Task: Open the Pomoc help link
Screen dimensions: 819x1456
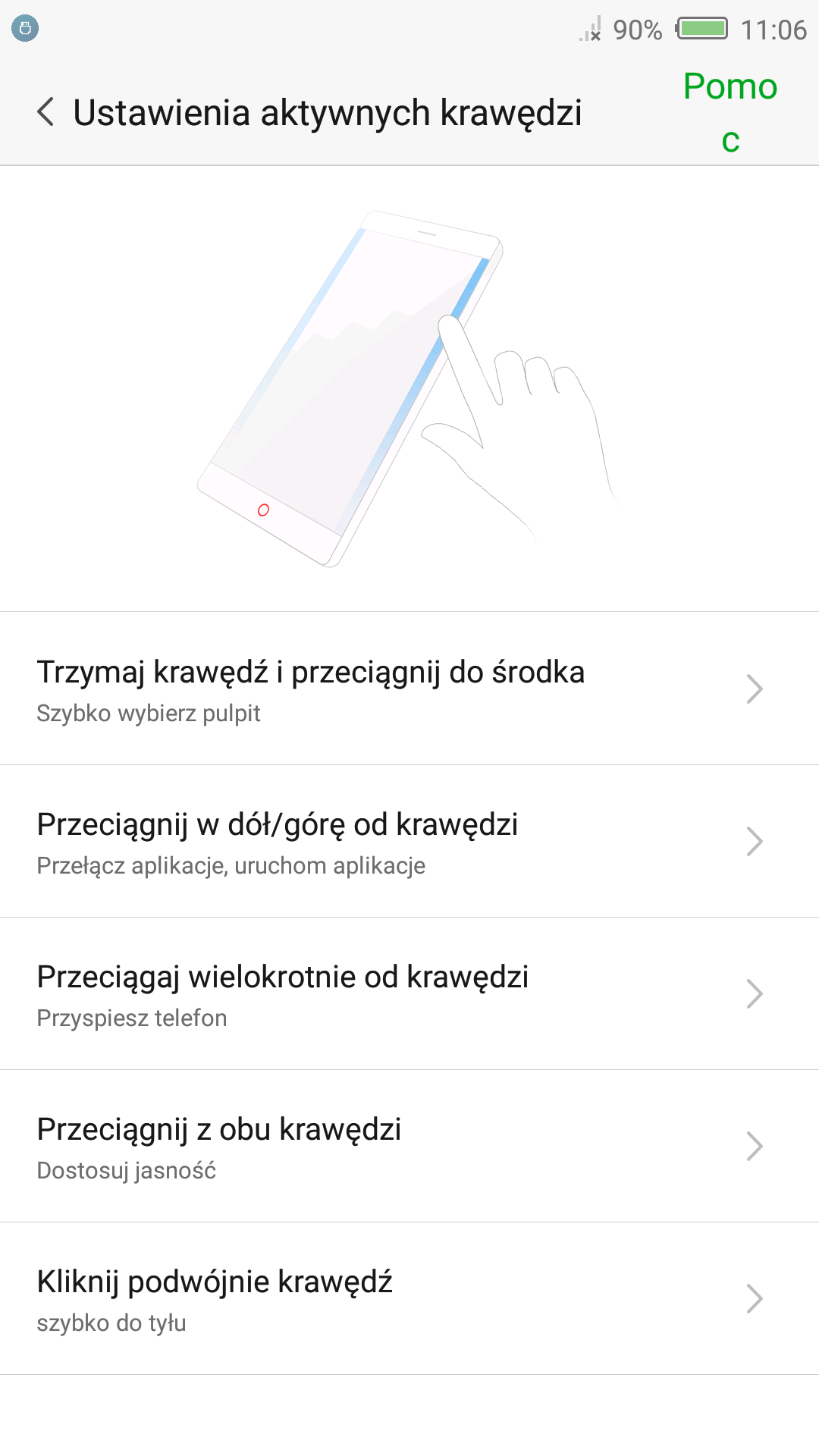Action: coord(729,110)
